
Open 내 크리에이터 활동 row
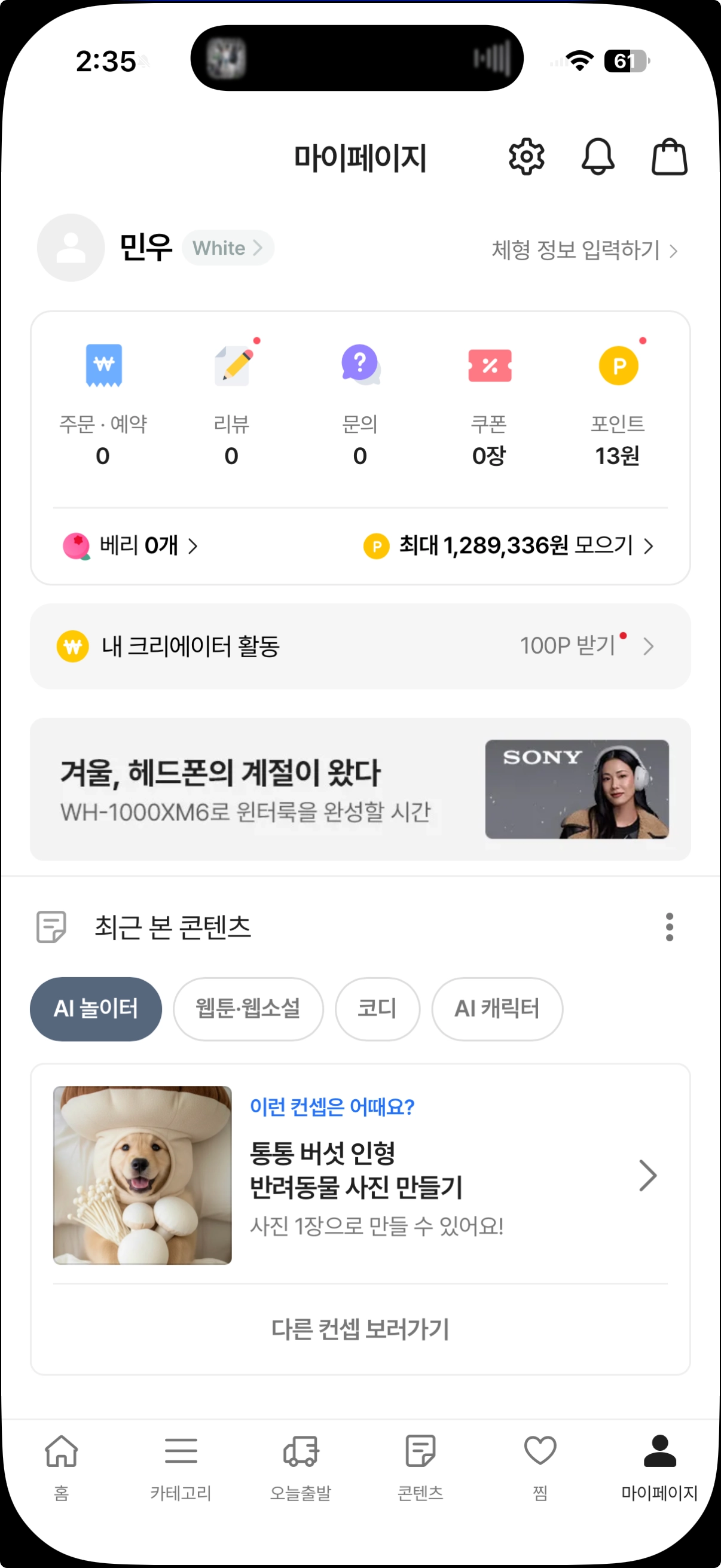pyautogui.click(x=360, y=646)
